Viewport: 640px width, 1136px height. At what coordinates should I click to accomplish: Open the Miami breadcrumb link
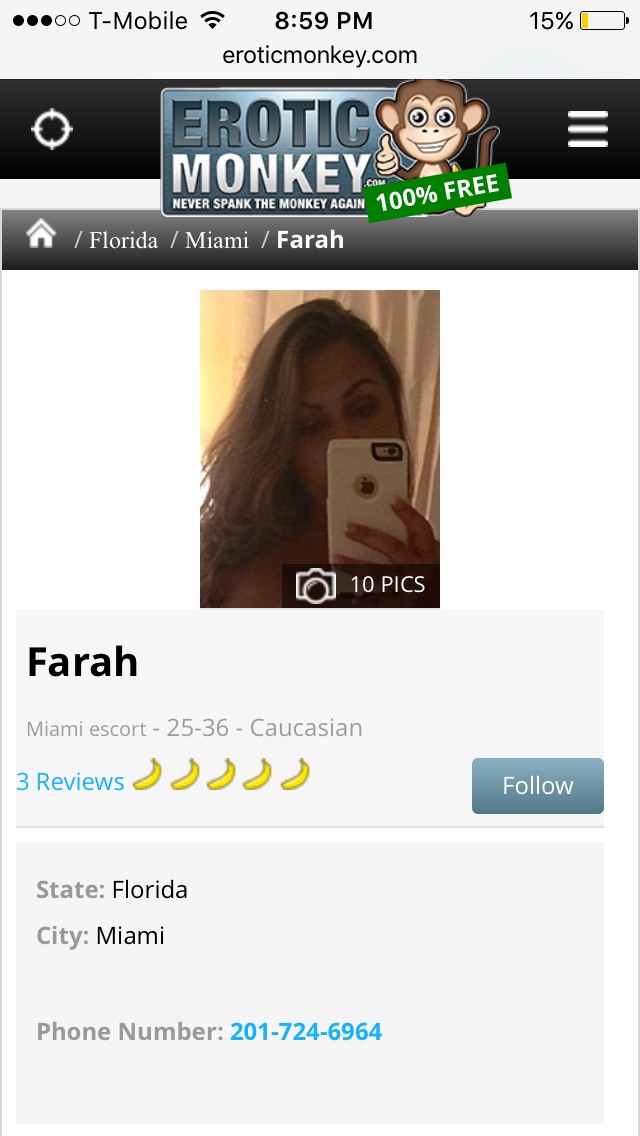217,240
